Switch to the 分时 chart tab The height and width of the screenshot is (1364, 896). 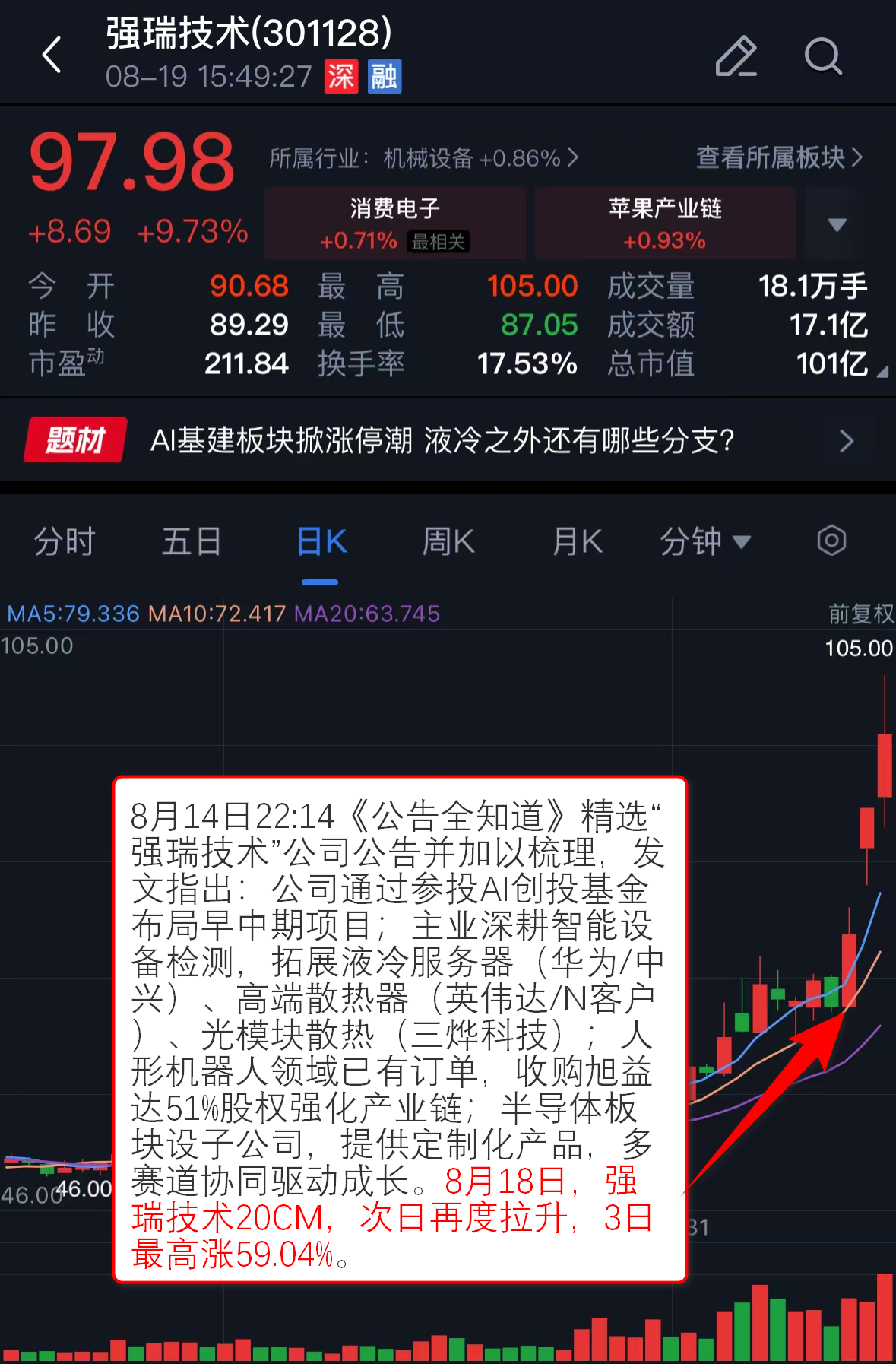click(x=65, y=542)
